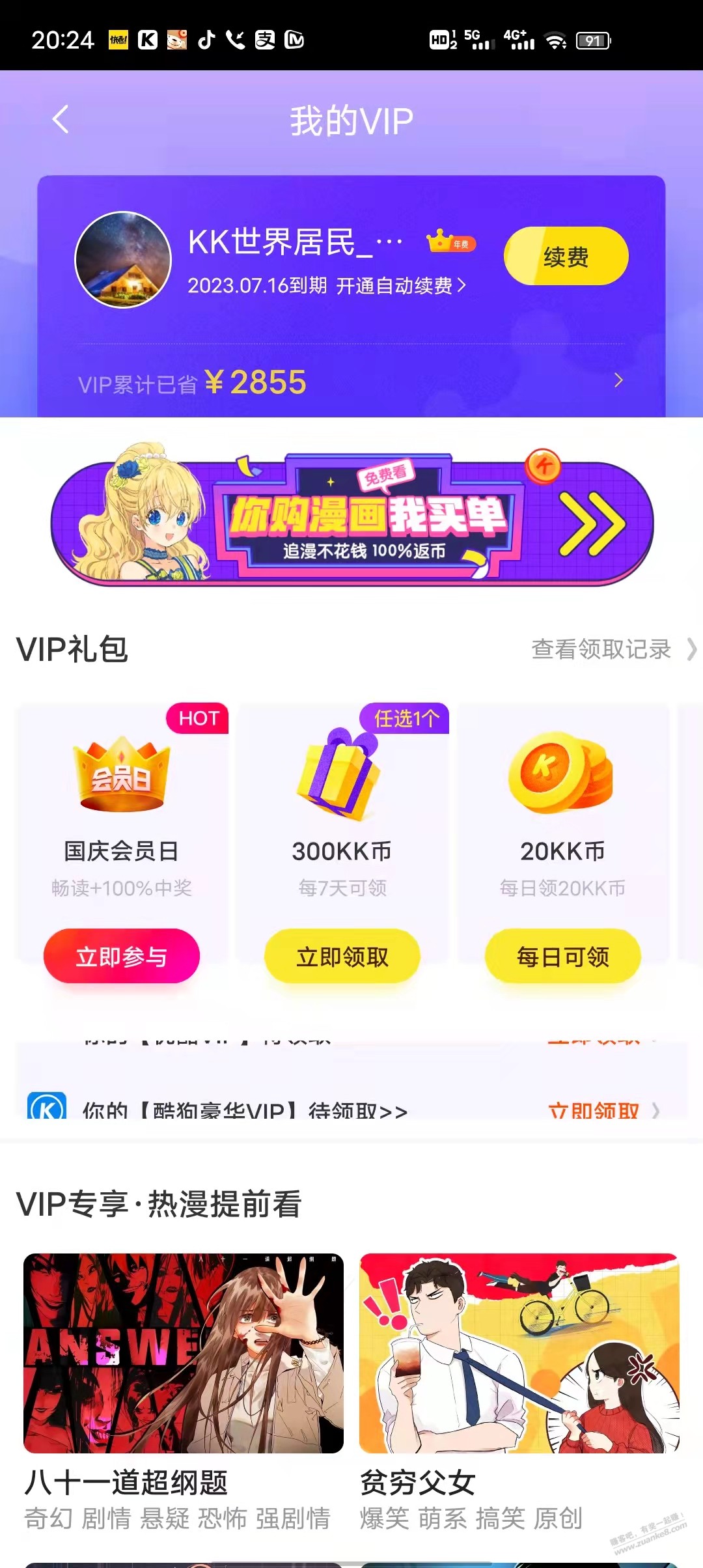Tap the user profile avatar
Viewport: 703px width, 1568px height.
(x=123, y=259)
